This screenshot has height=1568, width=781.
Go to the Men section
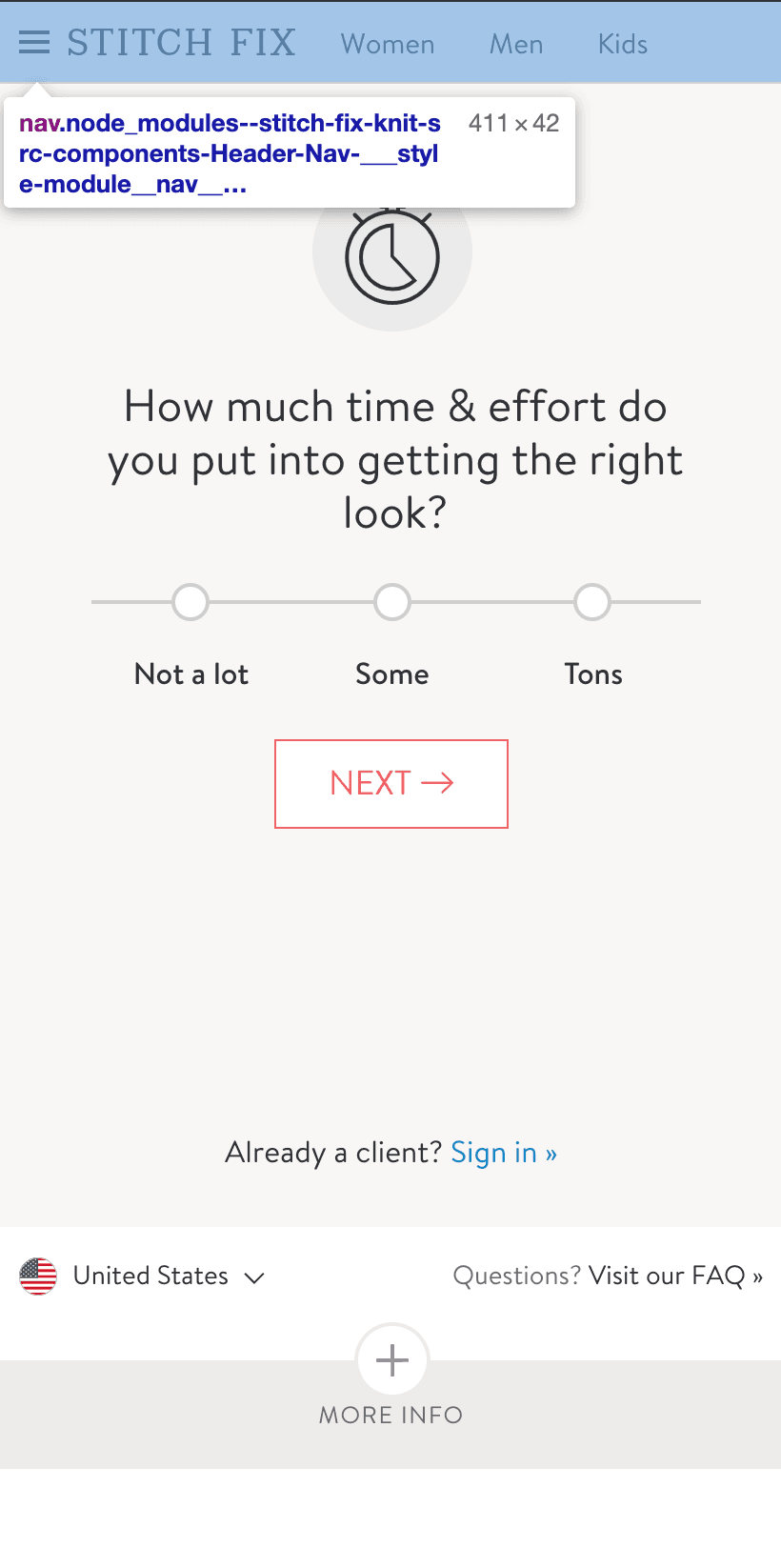coord(516,44)
